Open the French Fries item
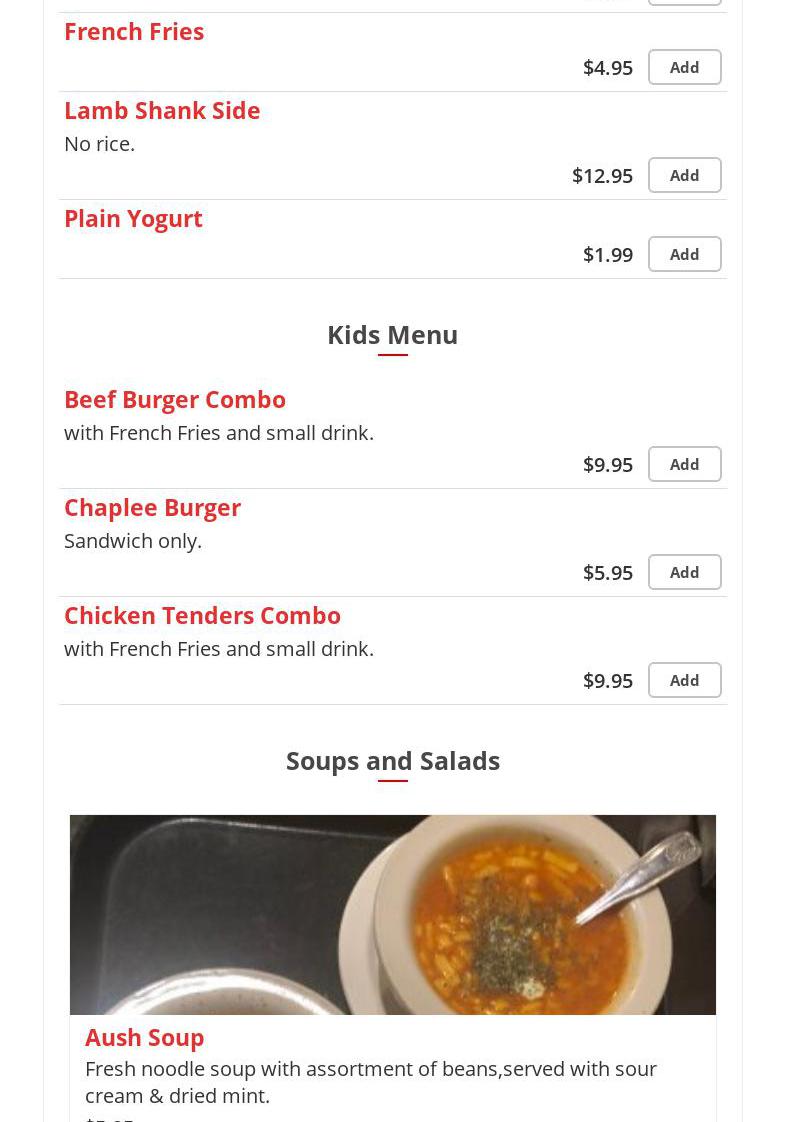785x1122 pixels. point(134,32)
